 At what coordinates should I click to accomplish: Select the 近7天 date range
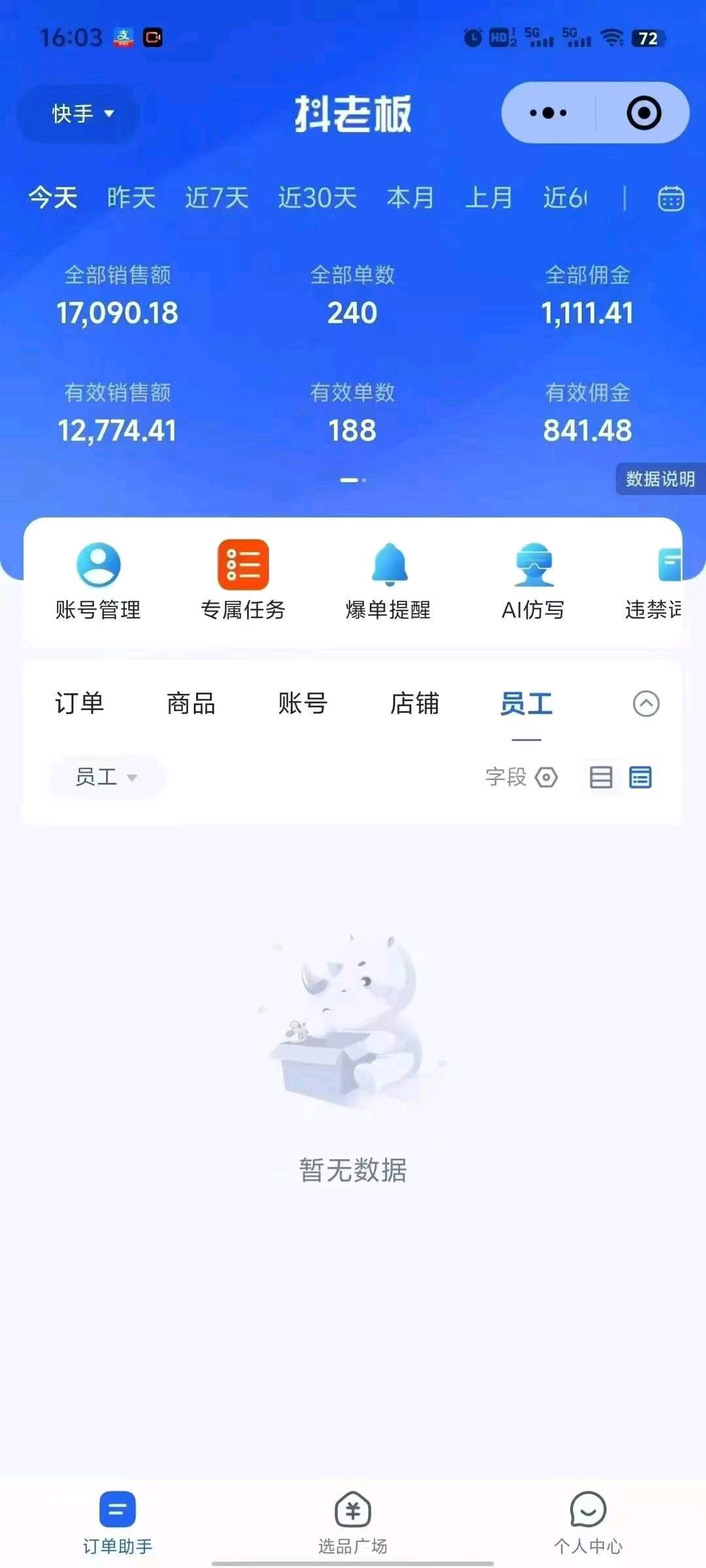(x=216, y=197)
